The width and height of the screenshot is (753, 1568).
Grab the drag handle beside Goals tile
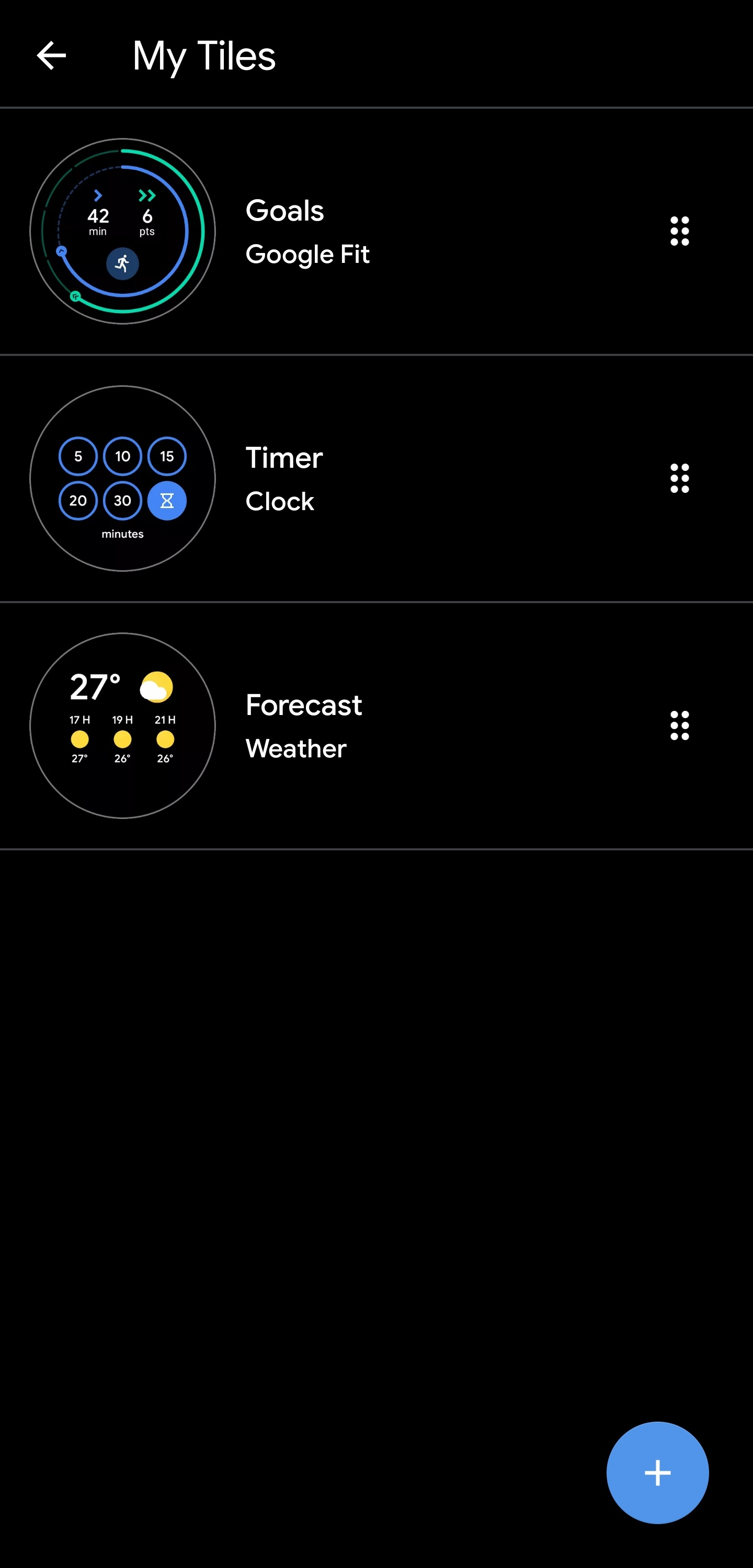(x=679, y=232)
